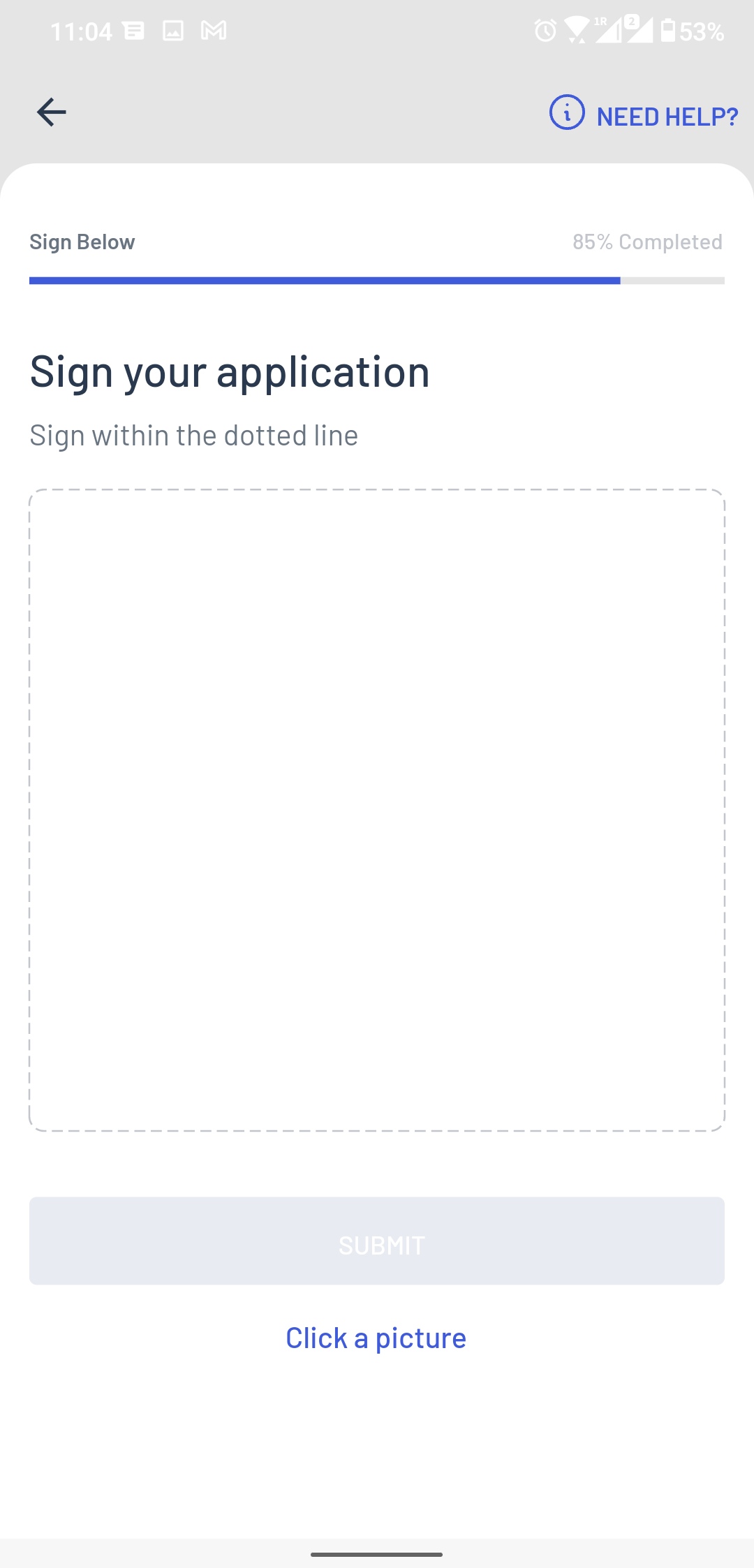Choose the Click a picture link
This screenshot has height=1568, width=754.
click(x=376, y=1338)
